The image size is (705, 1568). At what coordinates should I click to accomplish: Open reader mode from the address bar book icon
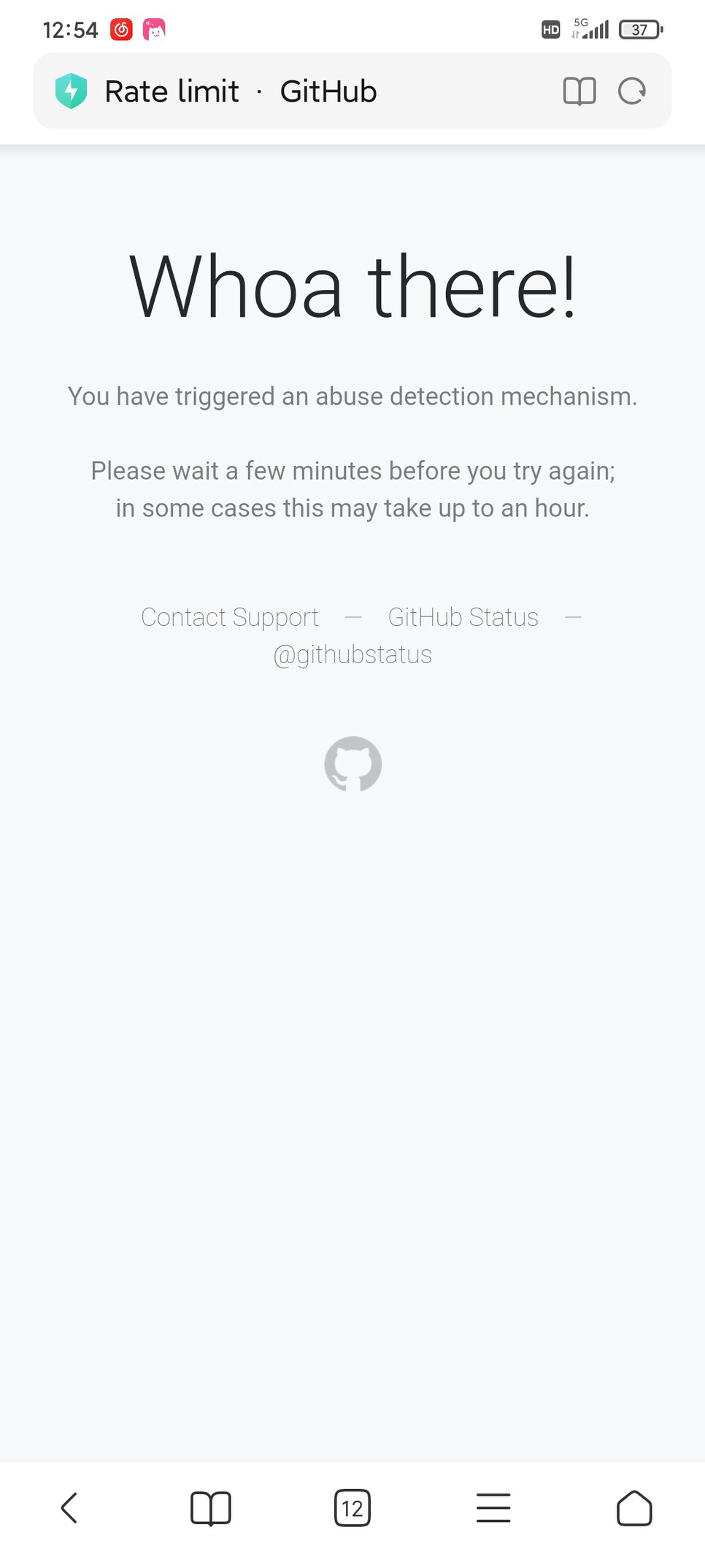(579, 91)
